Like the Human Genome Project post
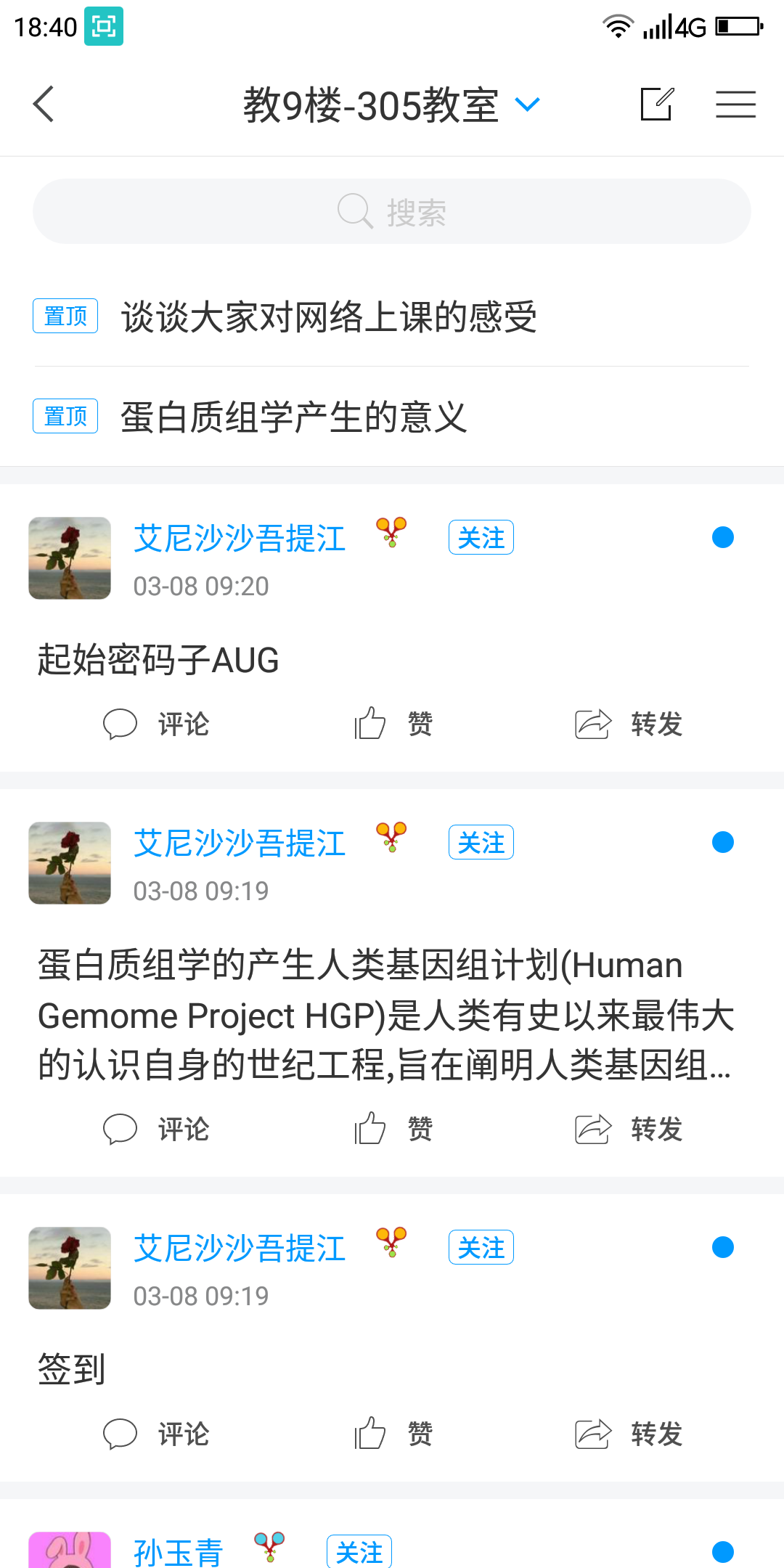Viewport: 784px width, 1568px height. coord(393,1129)
